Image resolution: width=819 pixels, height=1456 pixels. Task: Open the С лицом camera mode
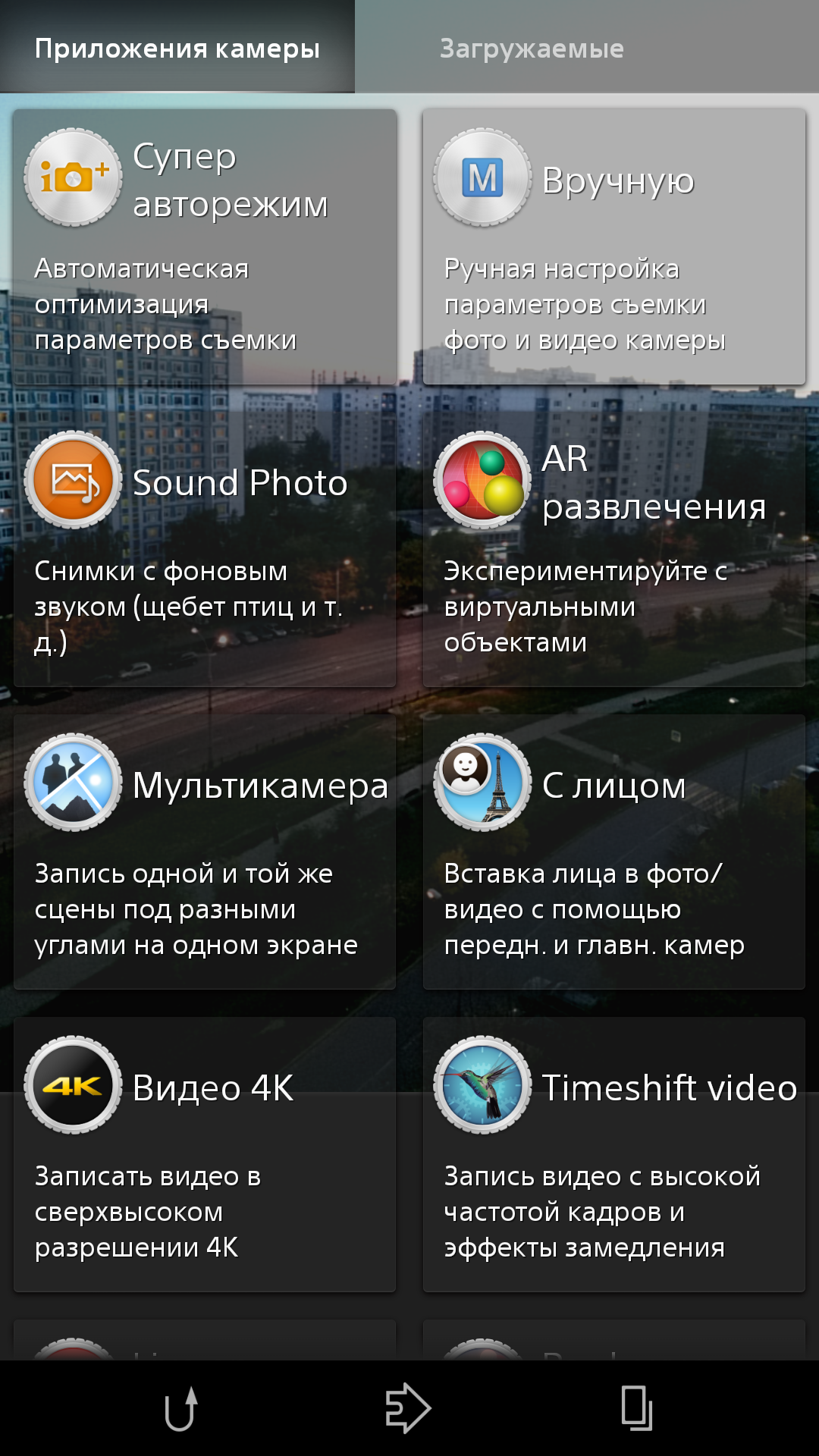614,852
